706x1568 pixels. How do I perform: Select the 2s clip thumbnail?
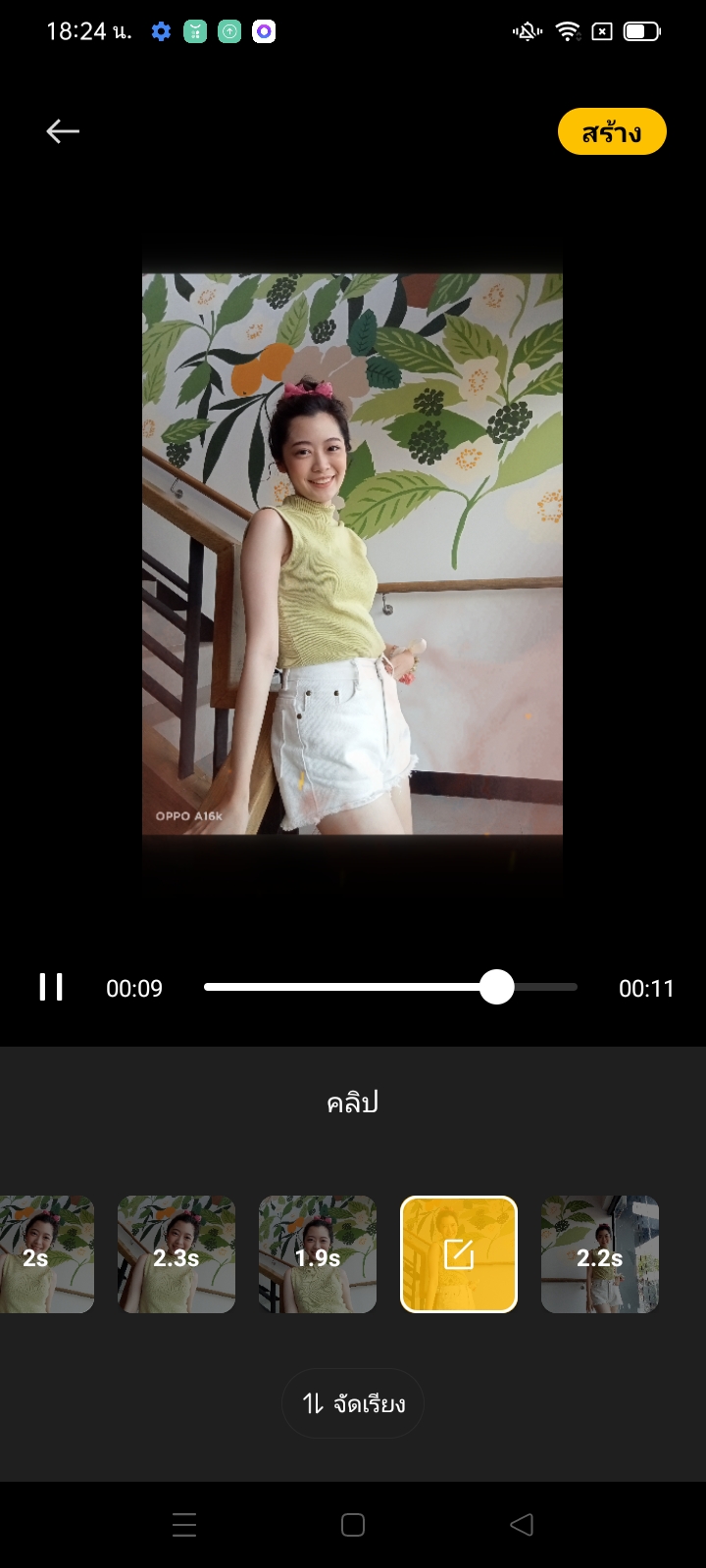coord(45,1254)
